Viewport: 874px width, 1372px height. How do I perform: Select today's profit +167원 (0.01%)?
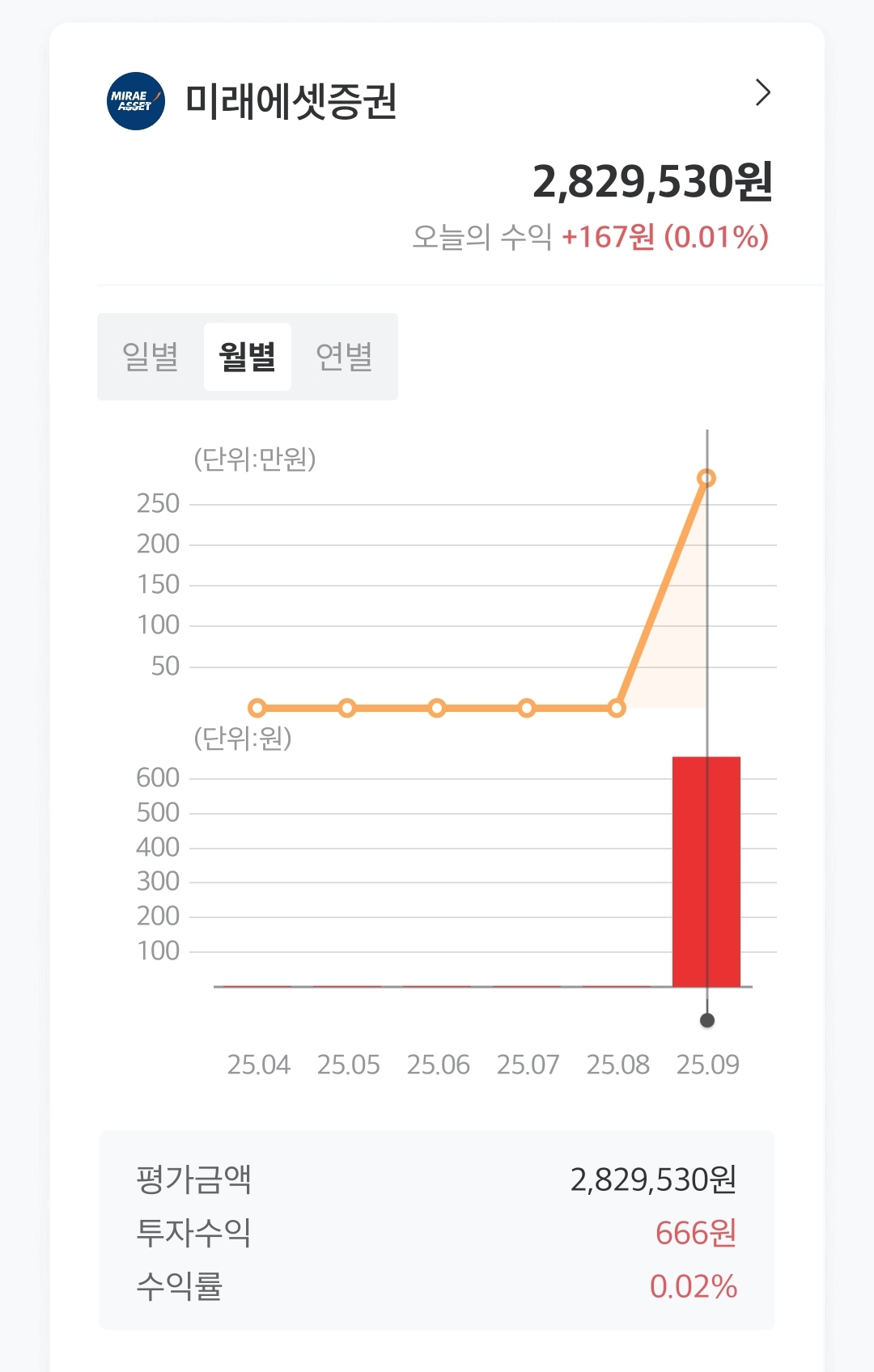pyautogui.click(x=664, y=235)
